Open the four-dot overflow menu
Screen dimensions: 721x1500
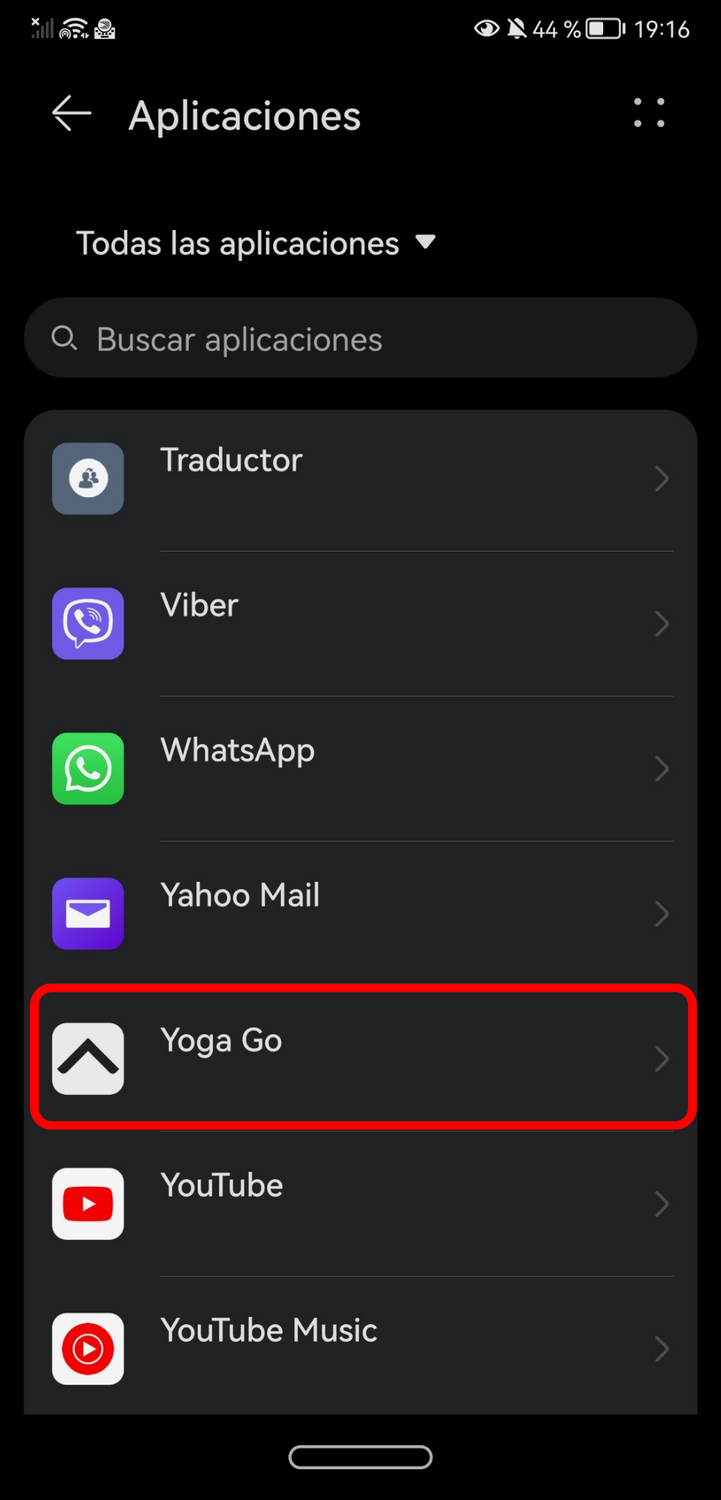point(649,113)
